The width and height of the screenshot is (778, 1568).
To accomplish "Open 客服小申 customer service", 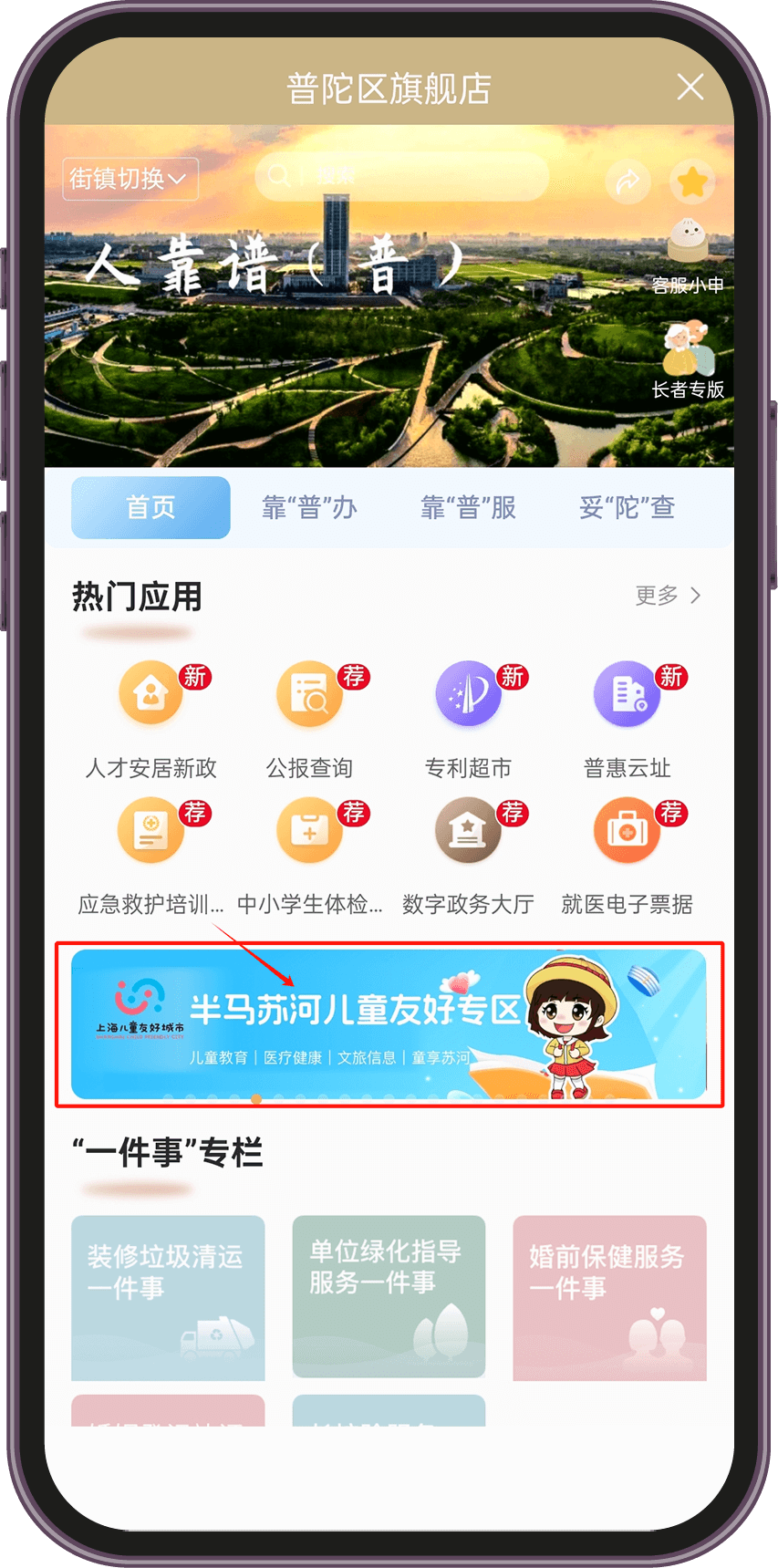I will pos(688,255).
